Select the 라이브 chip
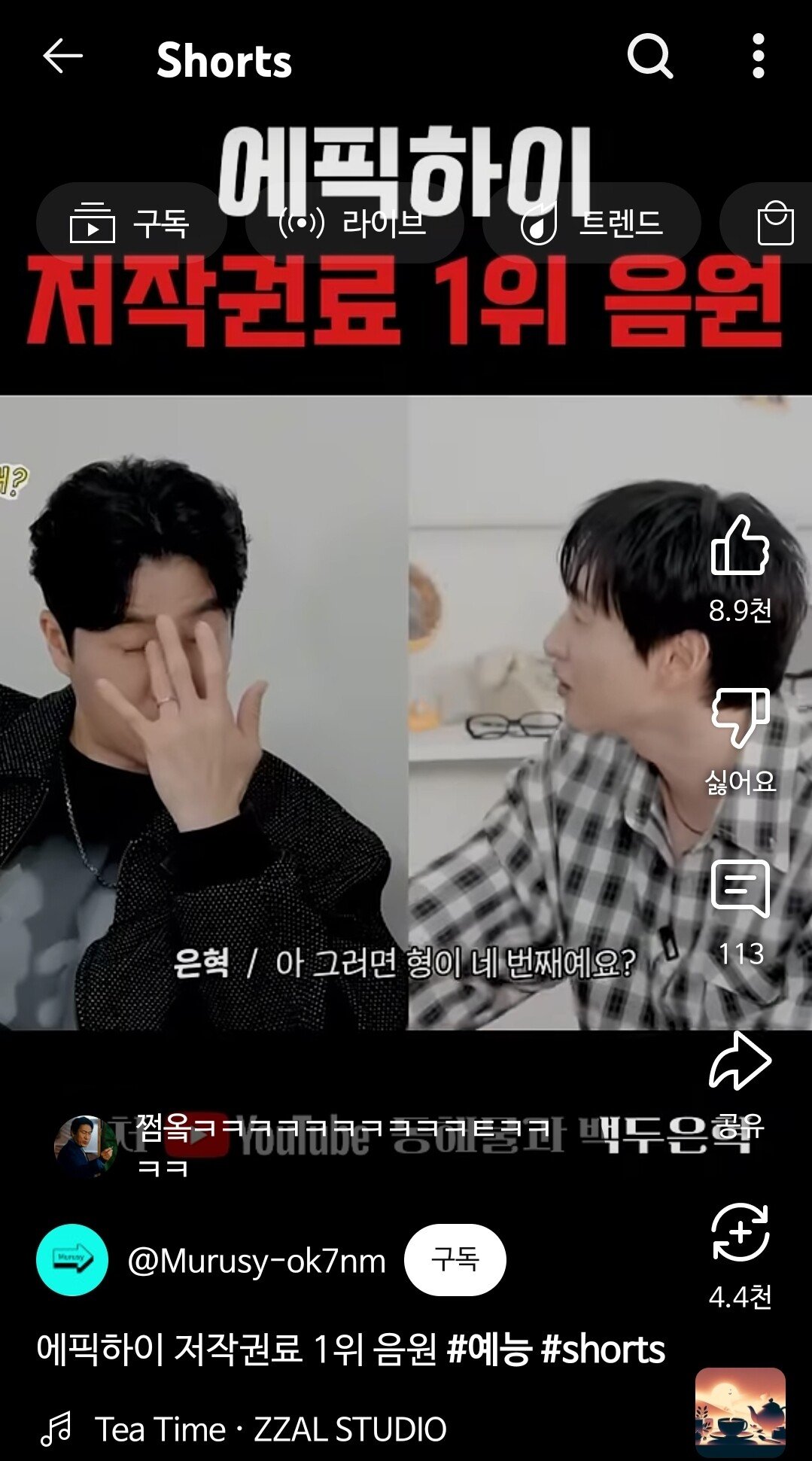The image size is (812, 1461). coord(354,224)
